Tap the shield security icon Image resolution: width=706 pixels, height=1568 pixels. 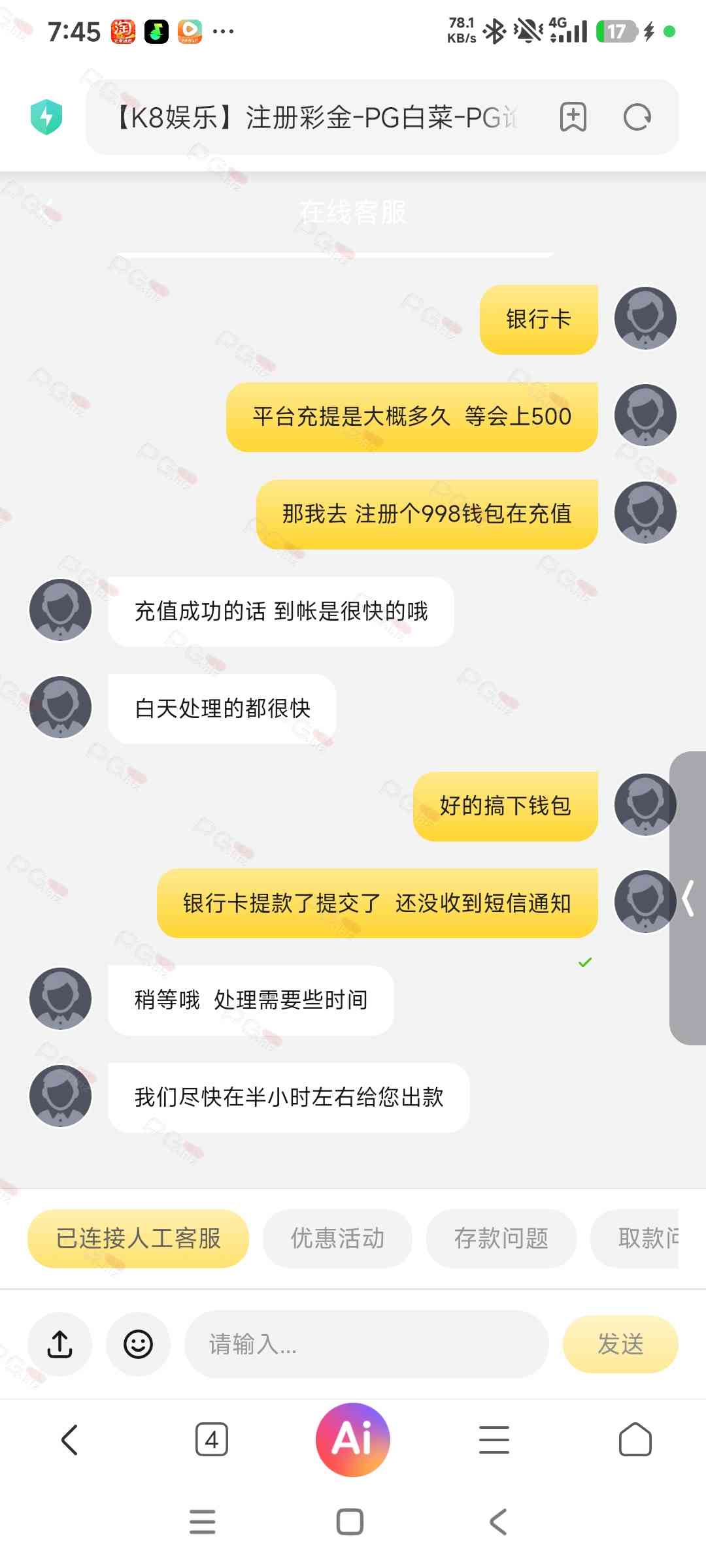[x=46, y=118]
